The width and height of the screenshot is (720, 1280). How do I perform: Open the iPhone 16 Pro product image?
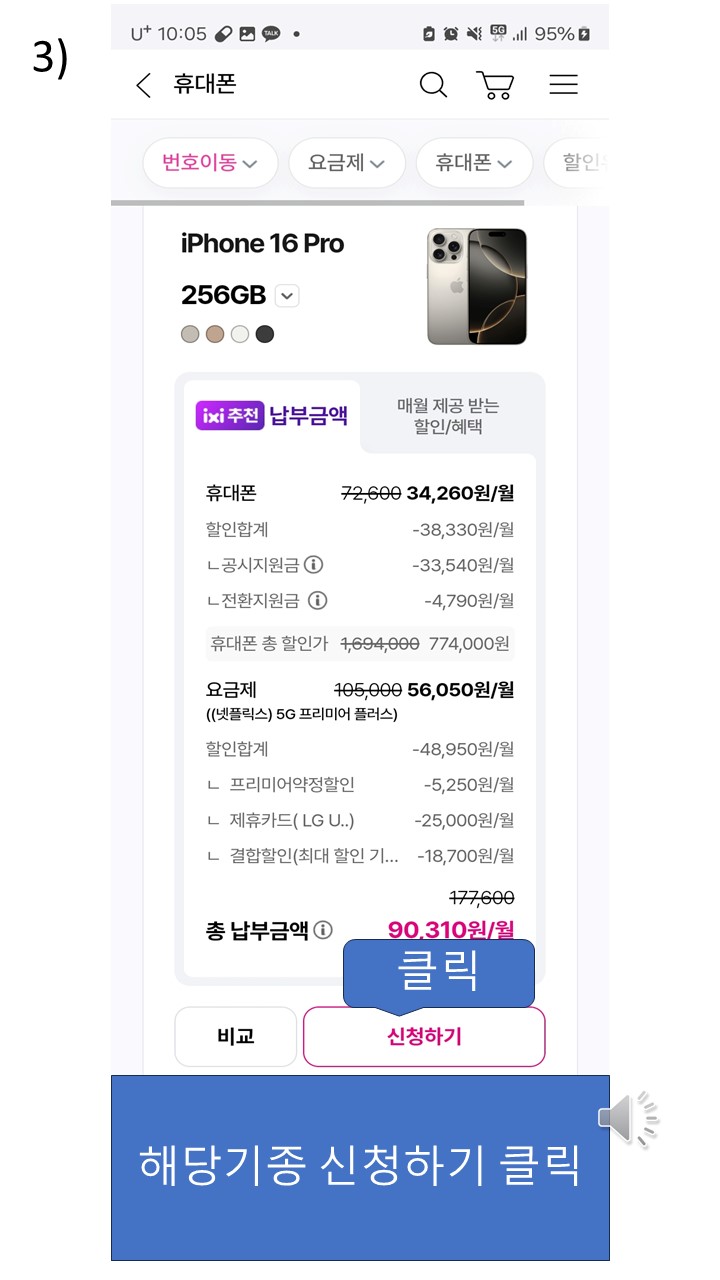click(x=477, y=286)
